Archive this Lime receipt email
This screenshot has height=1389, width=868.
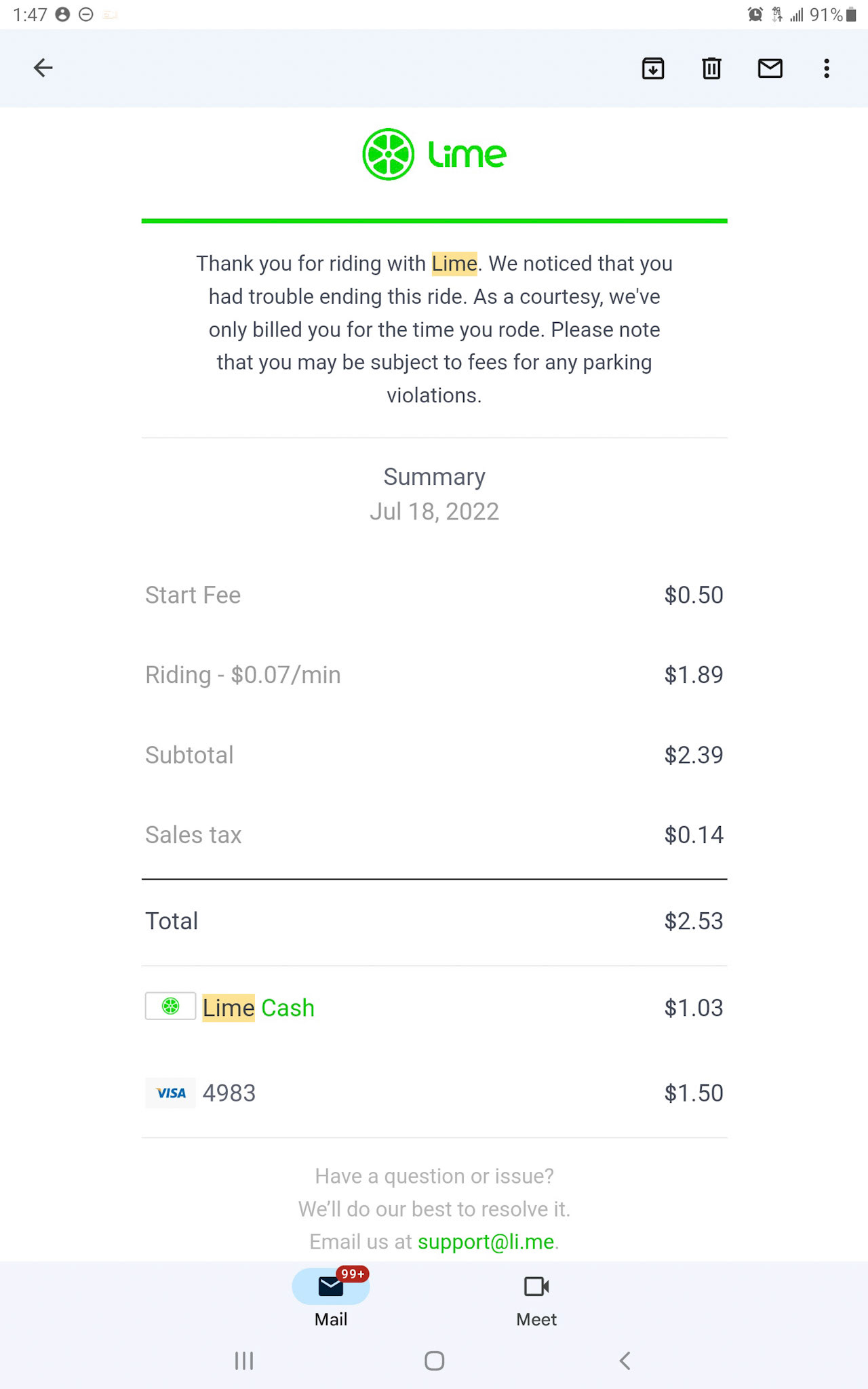[x=653, y=69]
